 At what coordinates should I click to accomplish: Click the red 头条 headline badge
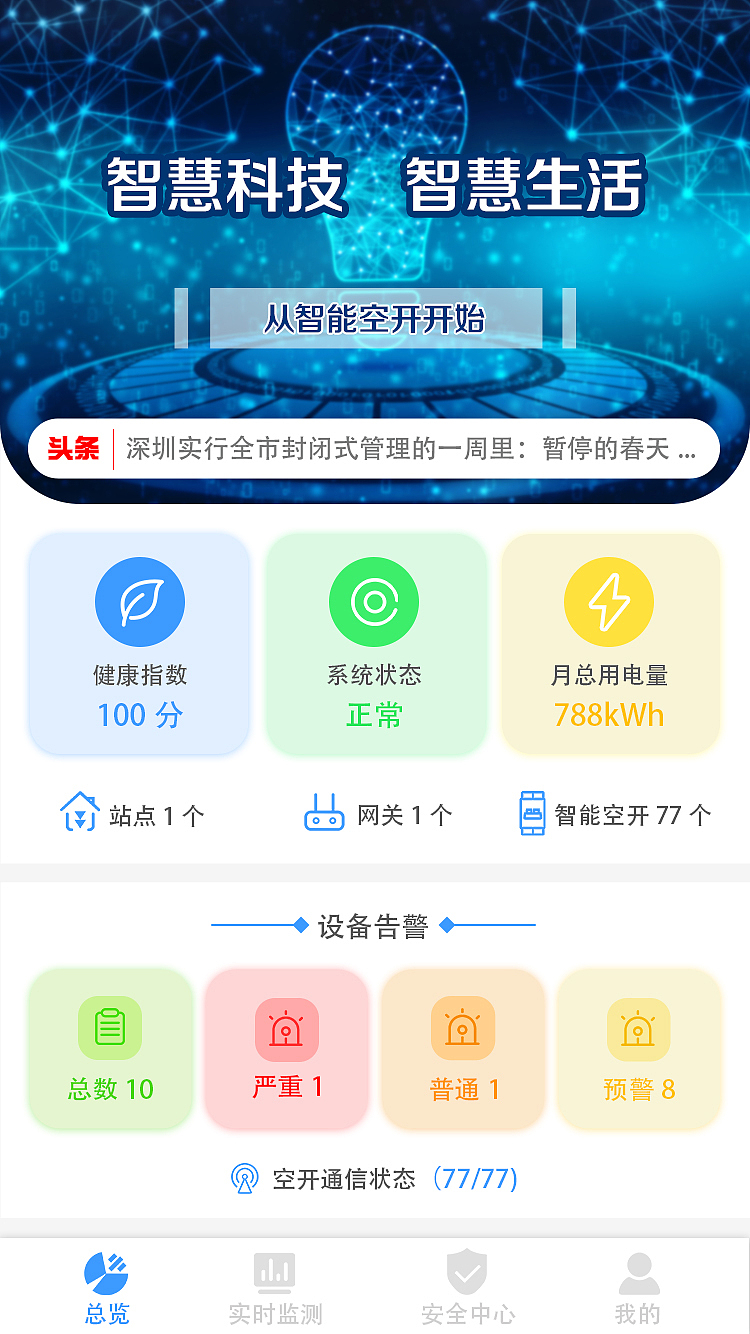70,448
